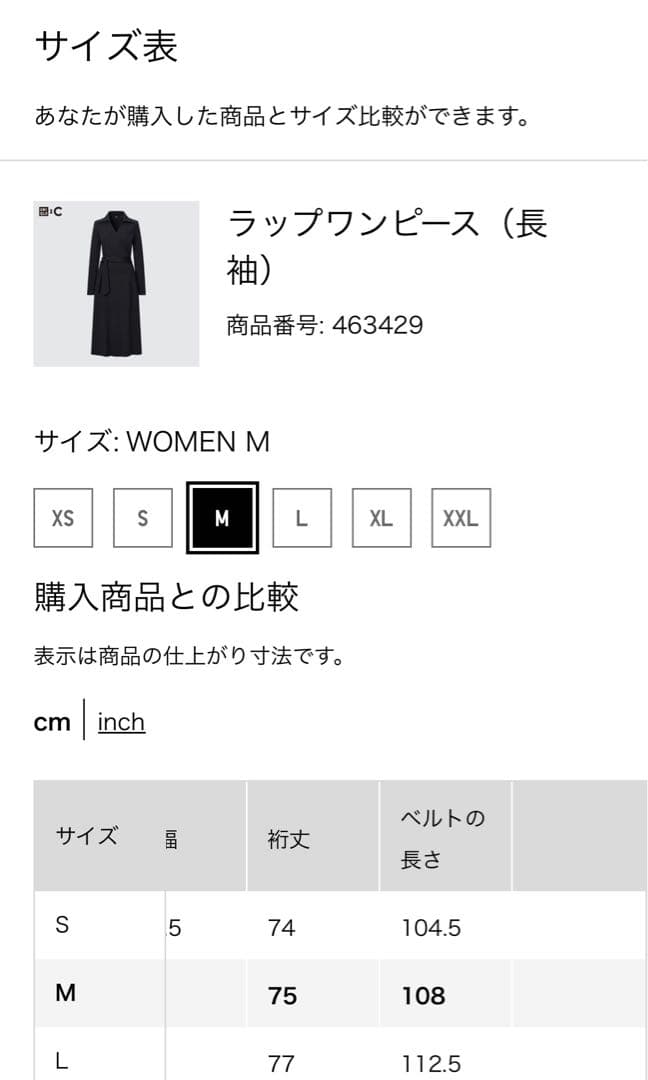Select size S

[142, 518]
